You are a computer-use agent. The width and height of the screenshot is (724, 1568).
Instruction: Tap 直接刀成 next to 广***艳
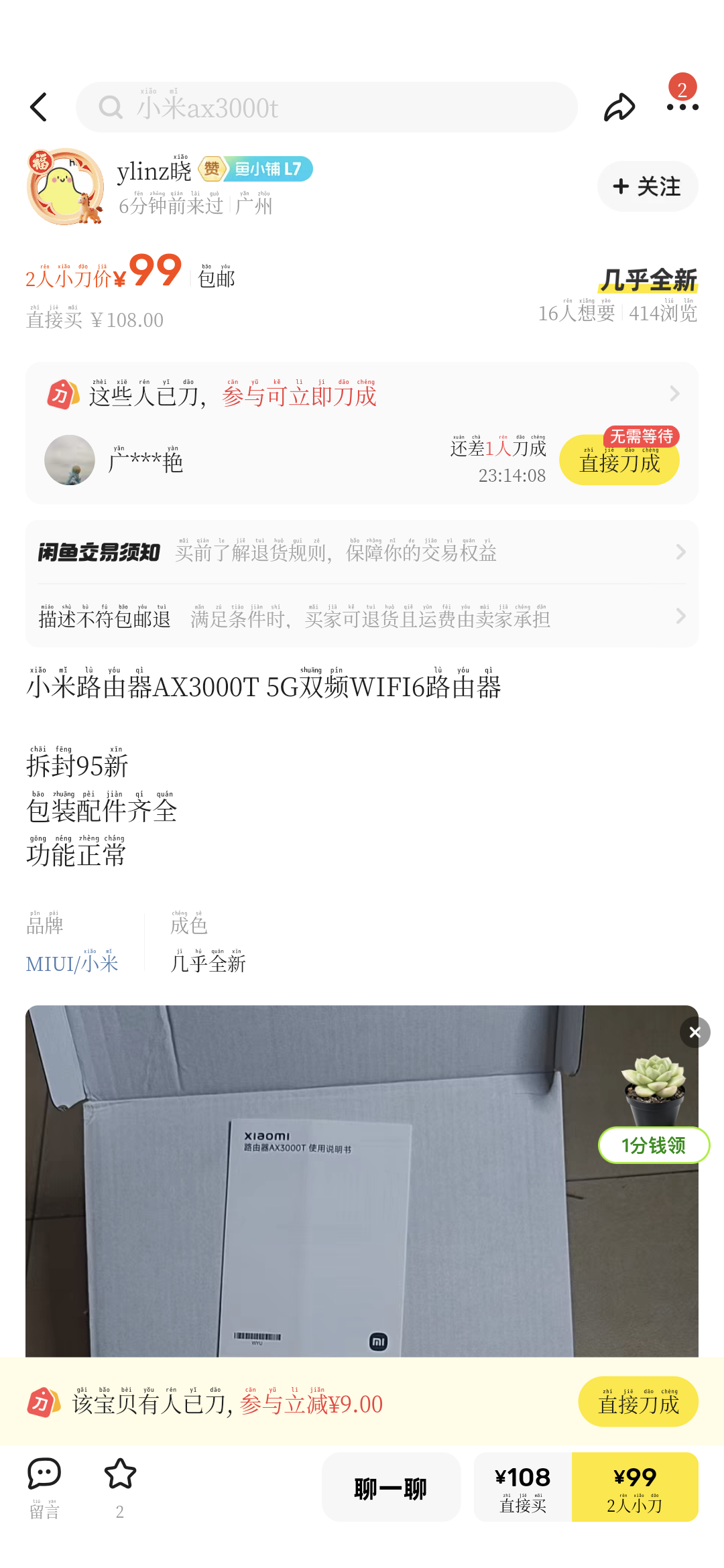[x=619, y=461]
